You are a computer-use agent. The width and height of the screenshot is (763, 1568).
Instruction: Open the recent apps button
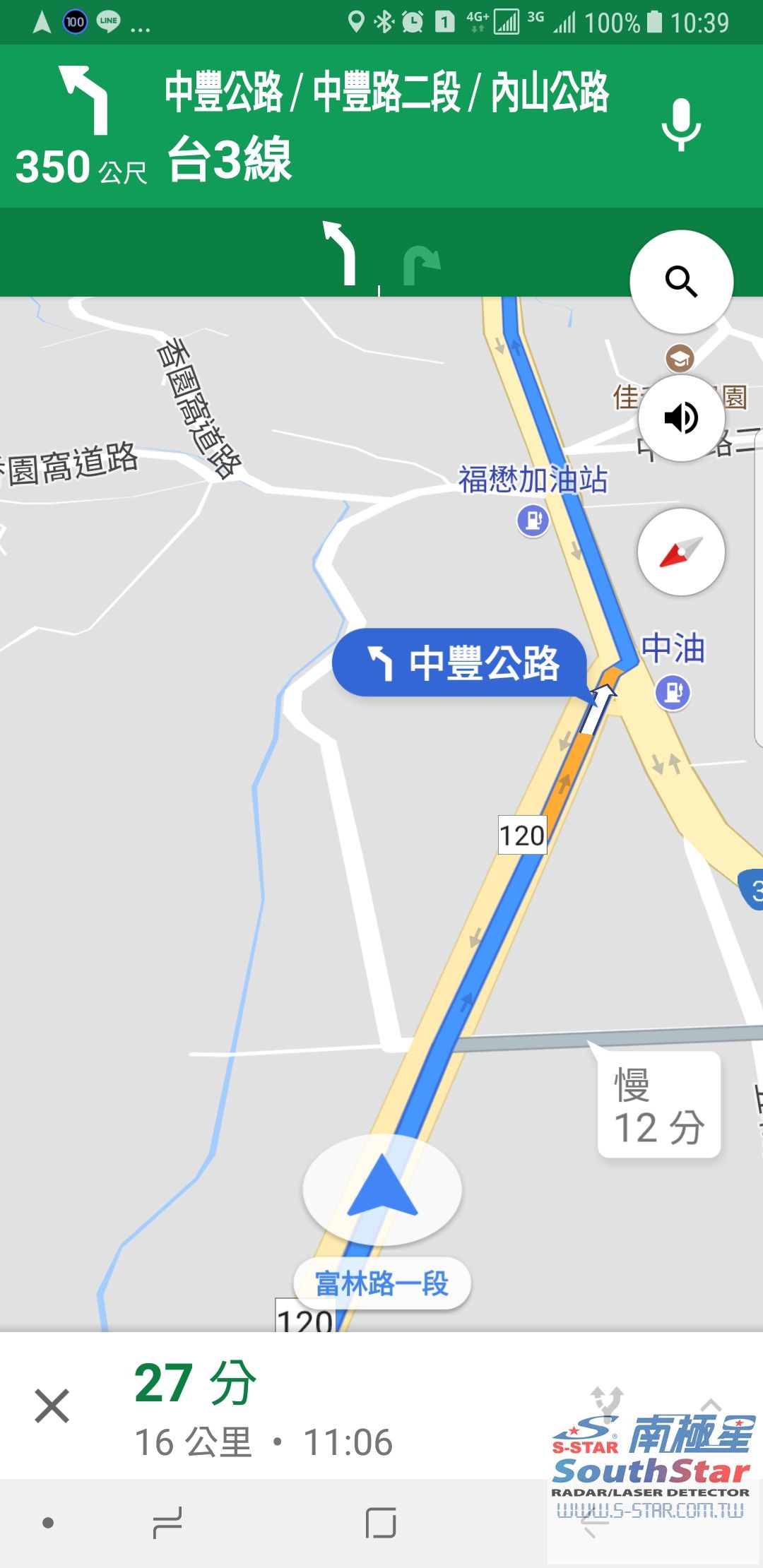[x=167, y=1523]
